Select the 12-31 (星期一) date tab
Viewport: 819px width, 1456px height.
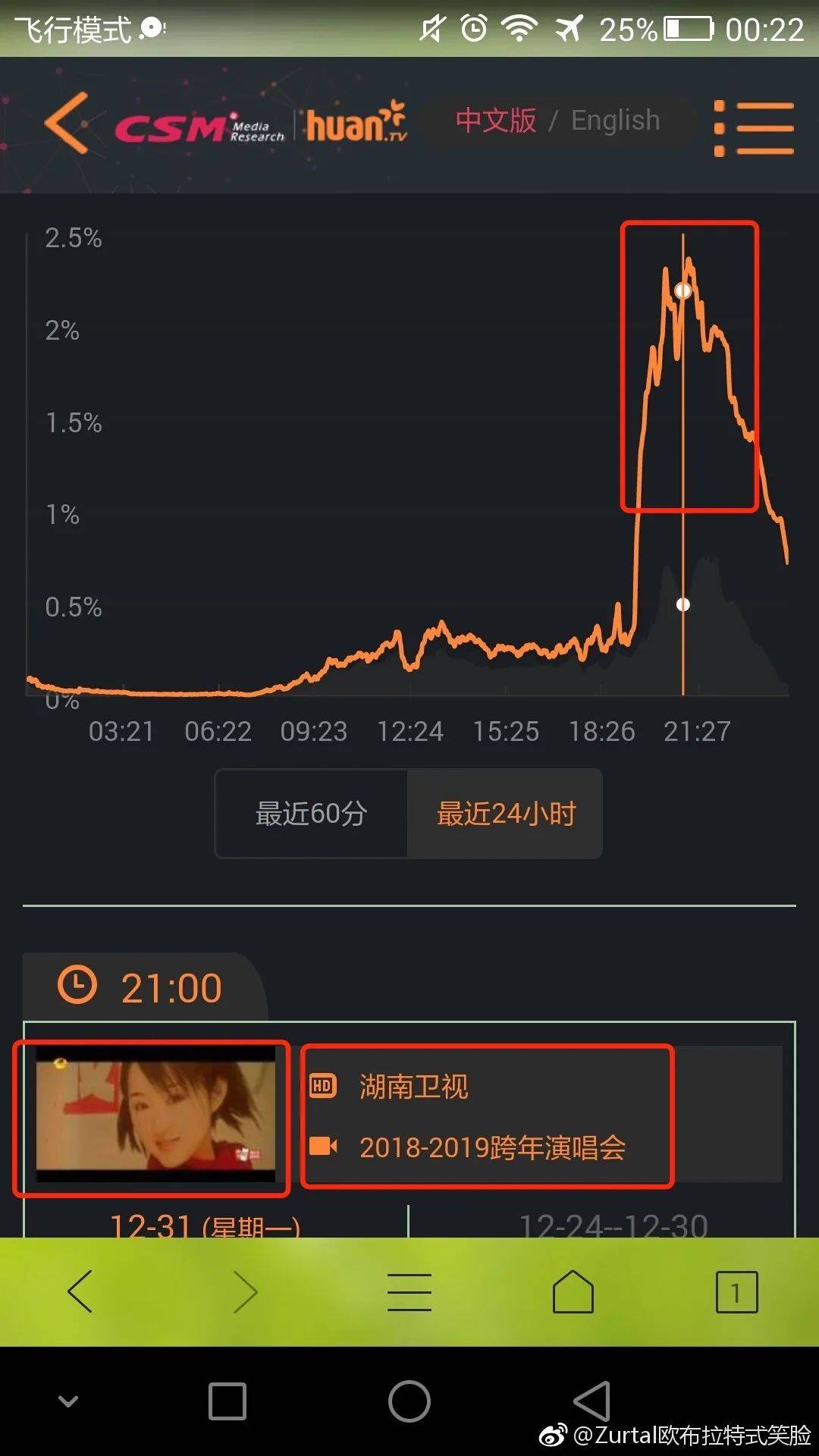[206, 1222]
